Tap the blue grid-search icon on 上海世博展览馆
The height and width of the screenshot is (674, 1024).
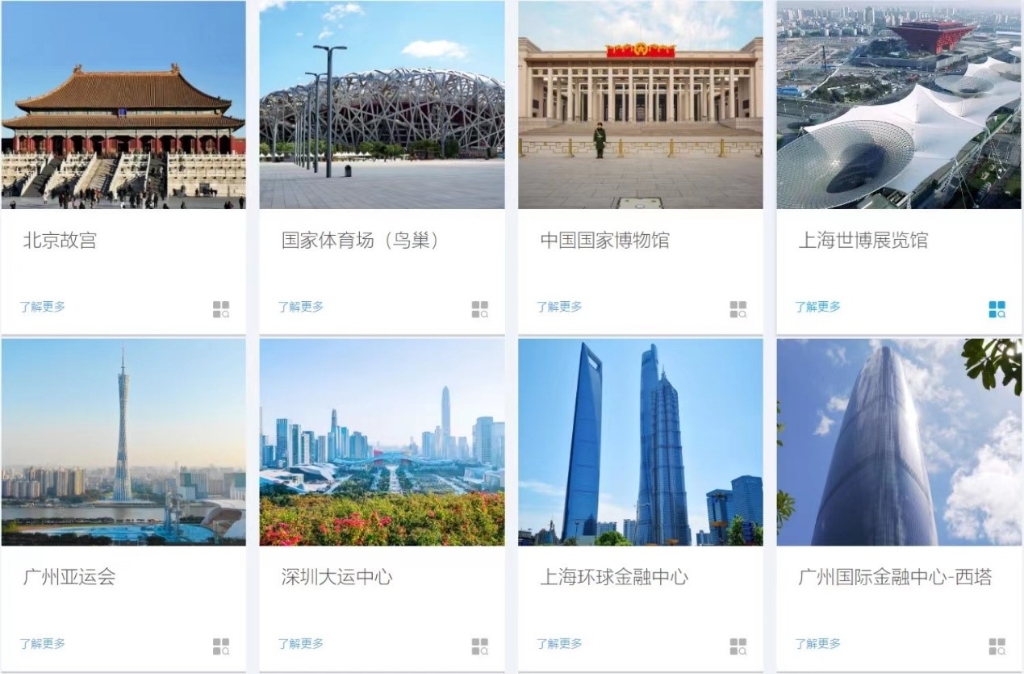(997, 309)
